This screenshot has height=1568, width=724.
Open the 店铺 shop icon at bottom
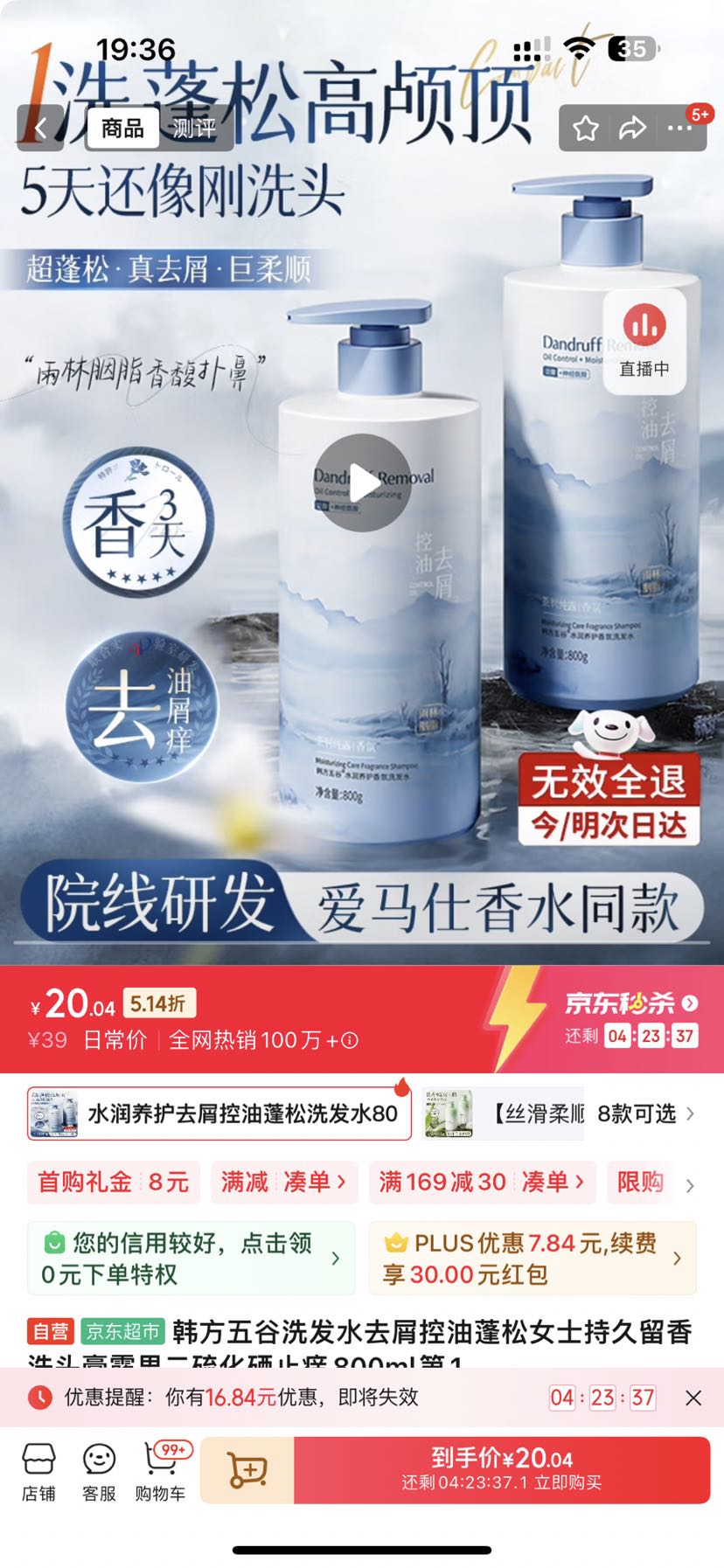pyautogui.click(x=39, y=1468)
